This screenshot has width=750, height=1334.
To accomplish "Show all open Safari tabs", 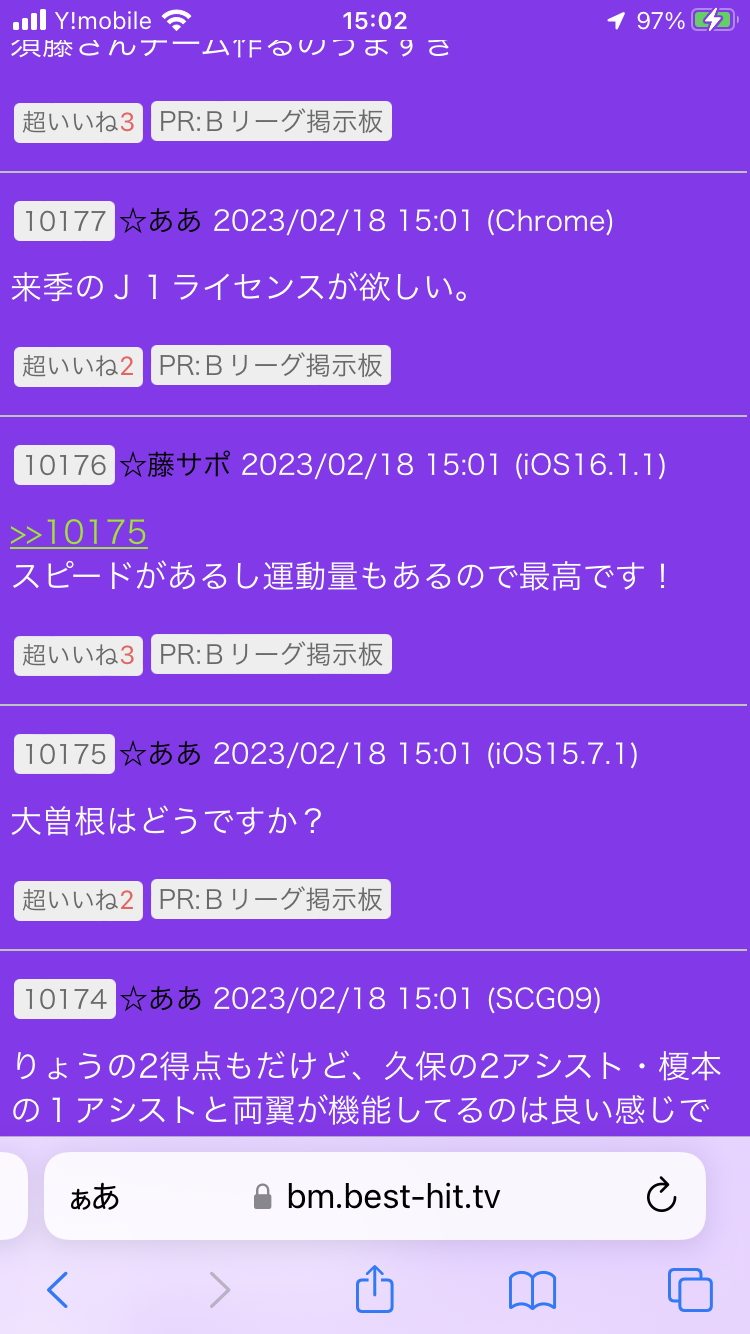I will click(x=690, y=1290).
